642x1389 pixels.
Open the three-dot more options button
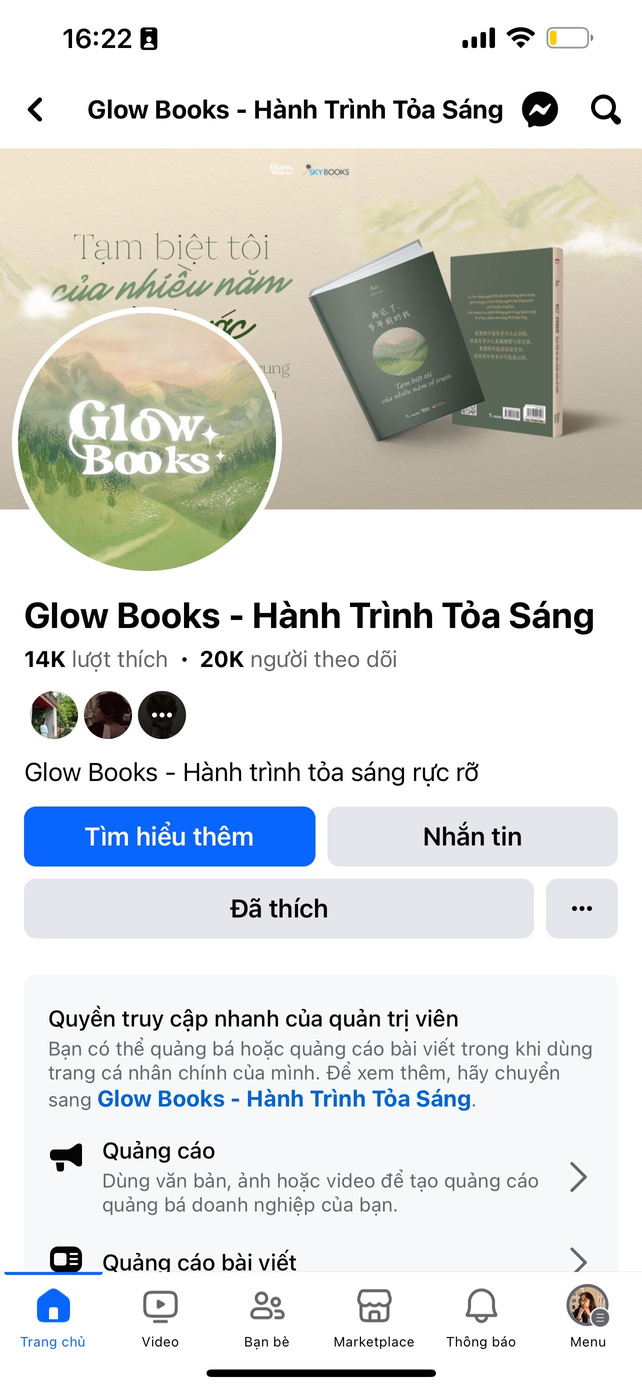click(581, 908)
